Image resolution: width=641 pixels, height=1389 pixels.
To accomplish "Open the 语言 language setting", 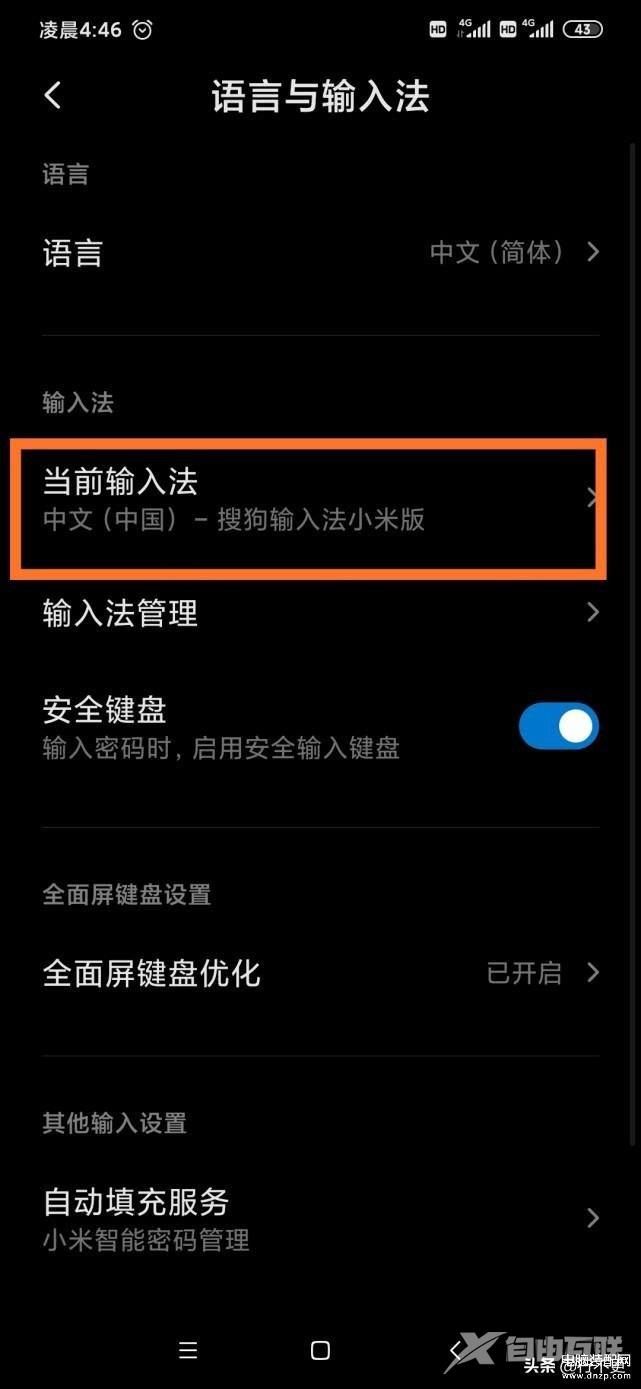I will (x=320, y=252).
